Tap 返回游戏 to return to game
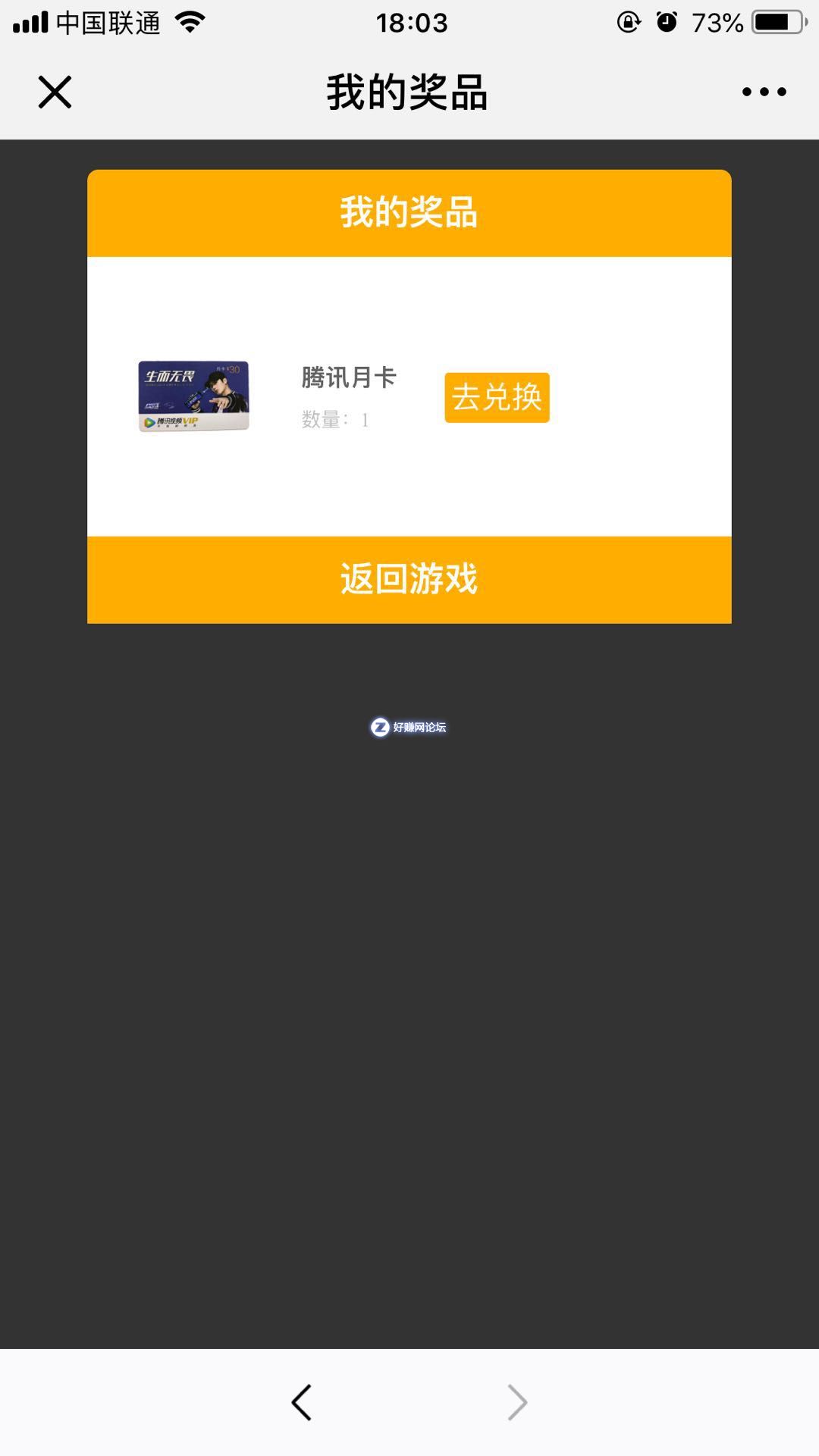This screenshot has width=819, height=1456. click(409, 580)
